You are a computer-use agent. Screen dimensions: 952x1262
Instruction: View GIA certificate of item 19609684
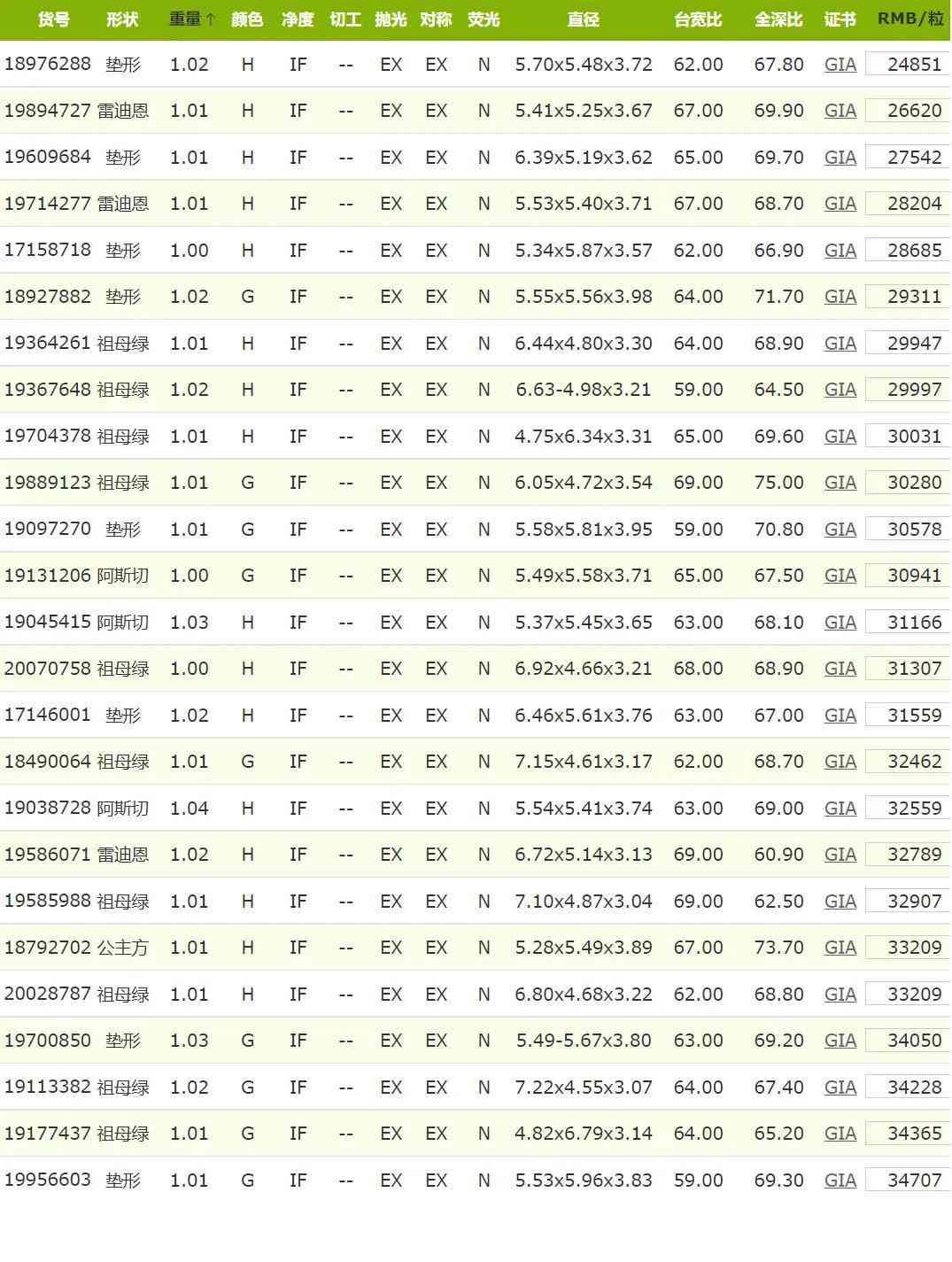coord(840,158)
